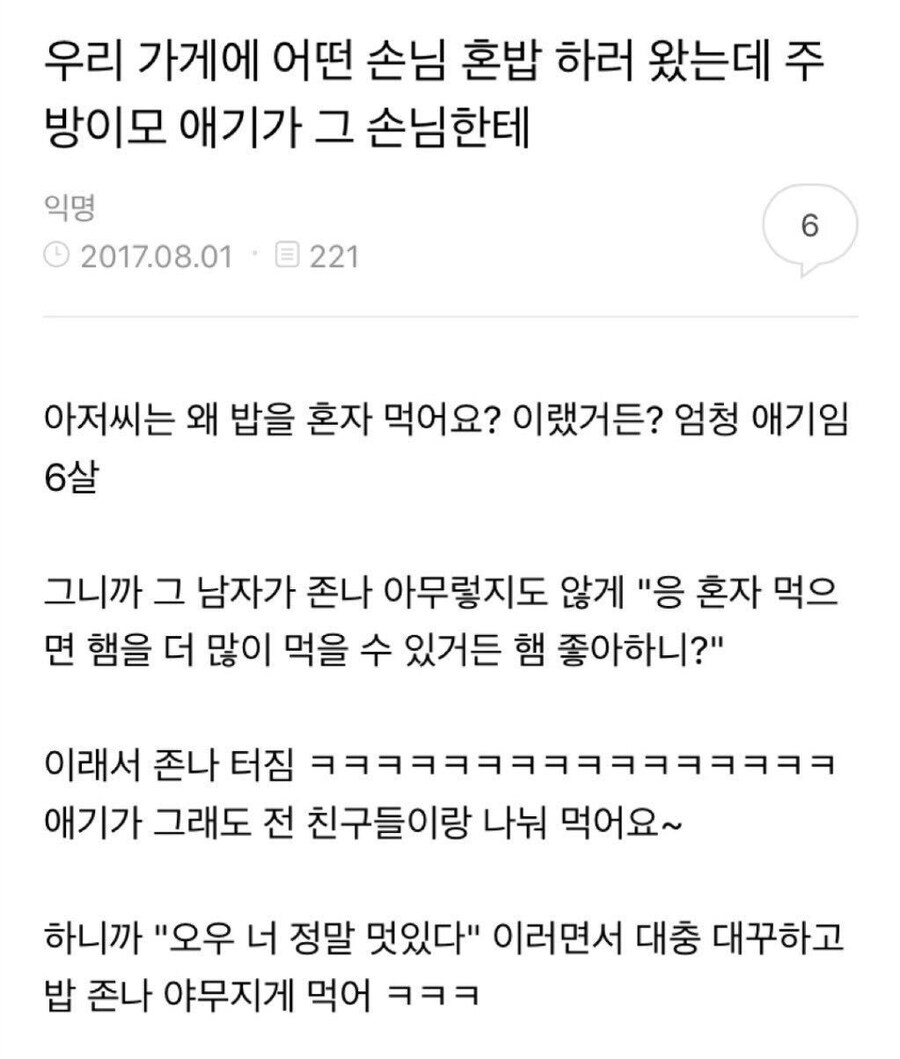Click the clock icon beside the post date
This screenshot has height=1059, width=900.
pos(57,255)
